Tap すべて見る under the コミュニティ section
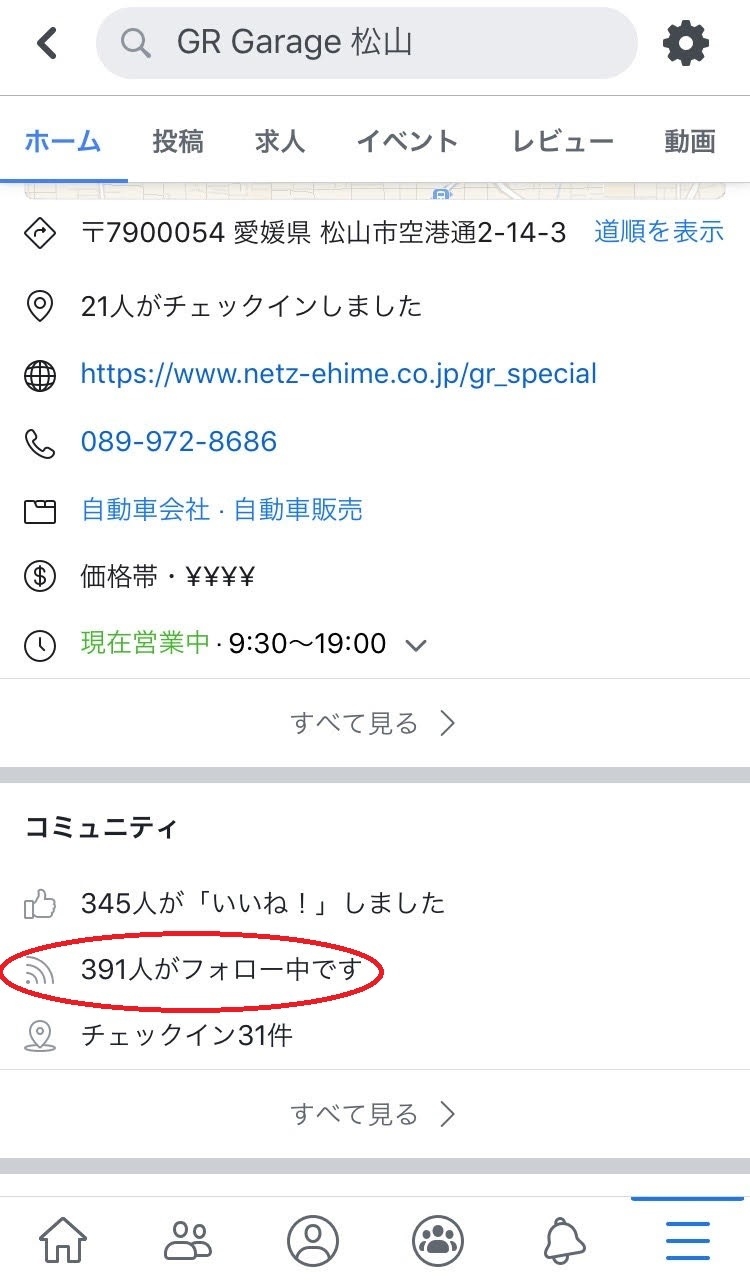750x1285 pixels. (373, 1114)
